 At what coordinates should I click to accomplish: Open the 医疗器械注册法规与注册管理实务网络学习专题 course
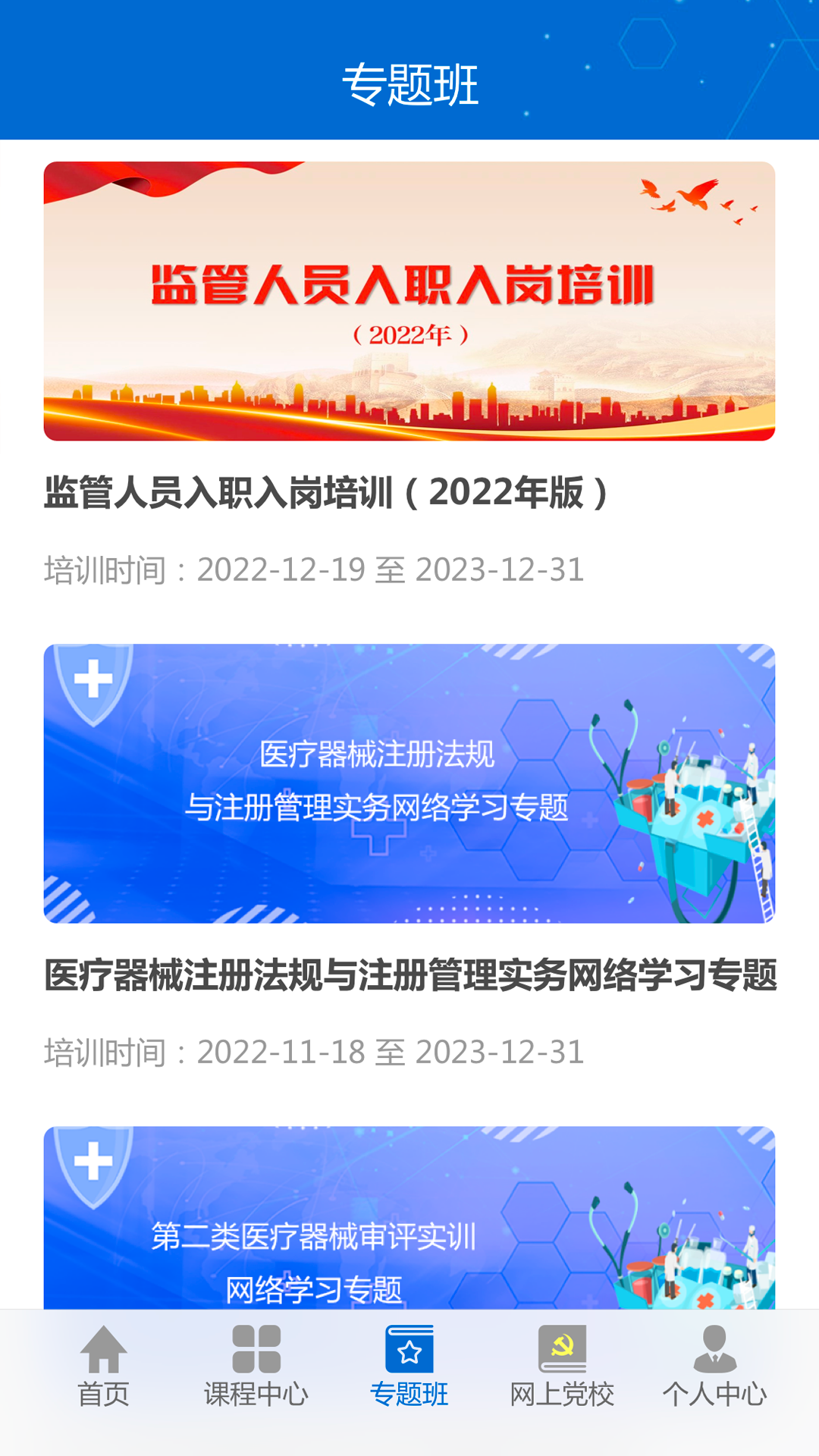(x=409, y=977)
